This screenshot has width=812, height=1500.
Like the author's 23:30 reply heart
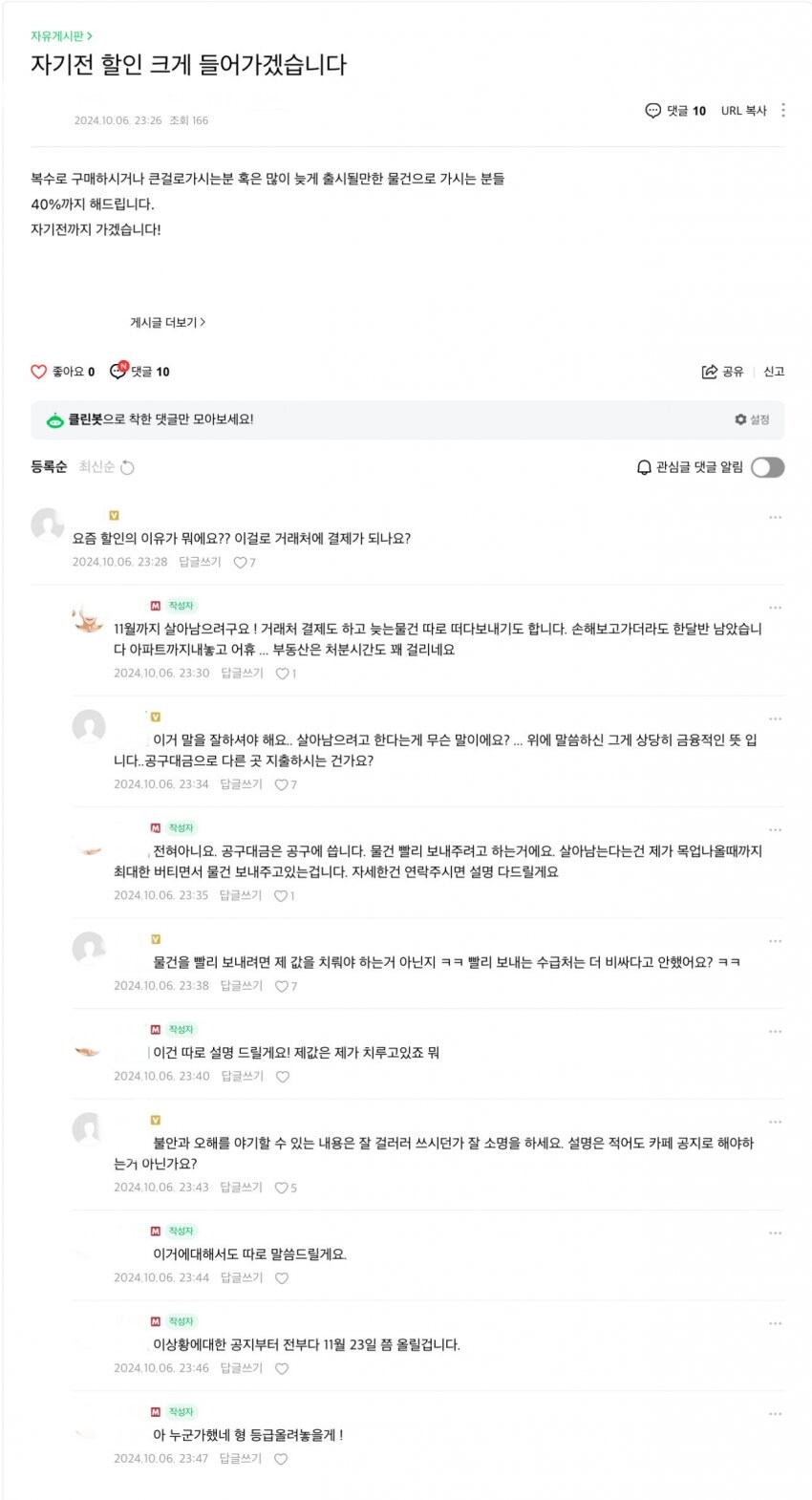pyautogui.click(x=283, y=675)
